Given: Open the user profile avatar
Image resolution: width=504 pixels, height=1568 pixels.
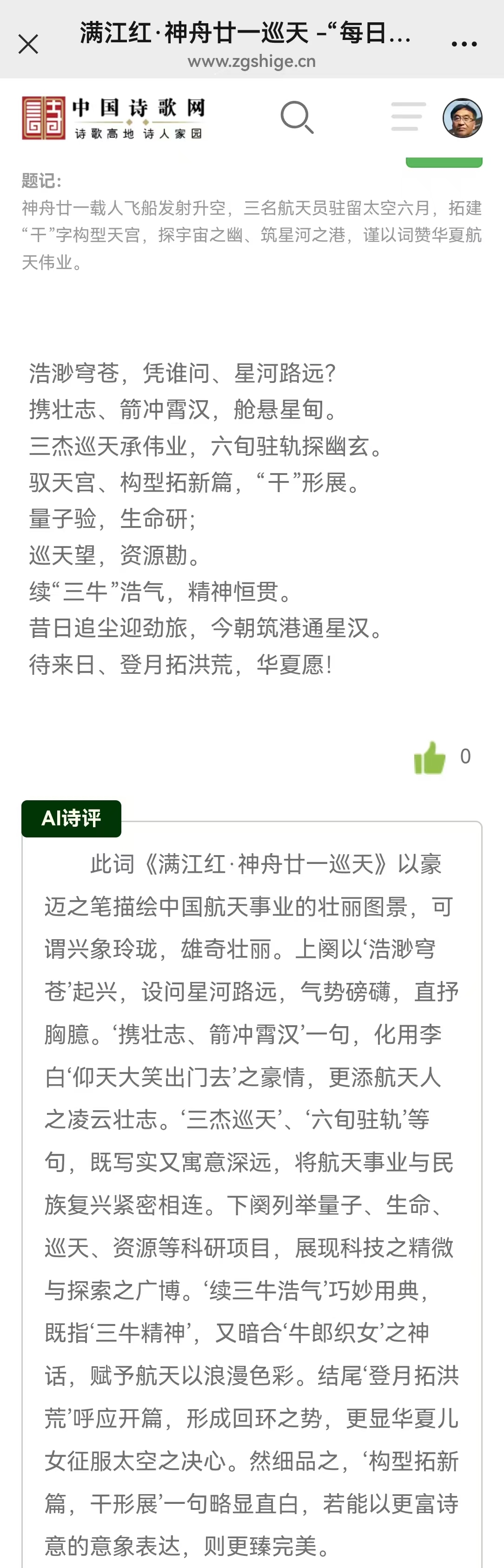Looking at the screenshot, I should tap(463, 118).
